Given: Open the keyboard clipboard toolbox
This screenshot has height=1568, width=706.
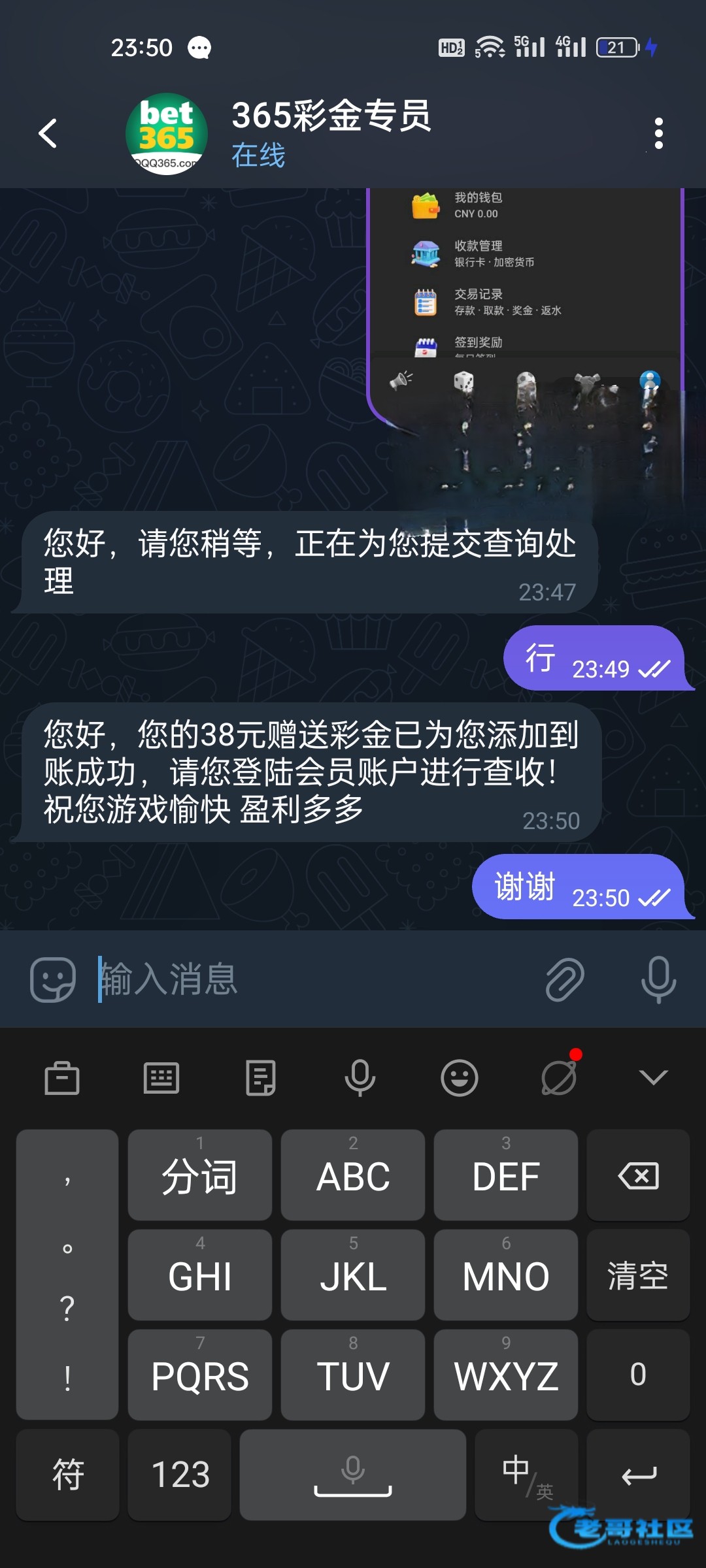Looking at the screenshot, I should pyautogui.click(x=62, y=1077).
